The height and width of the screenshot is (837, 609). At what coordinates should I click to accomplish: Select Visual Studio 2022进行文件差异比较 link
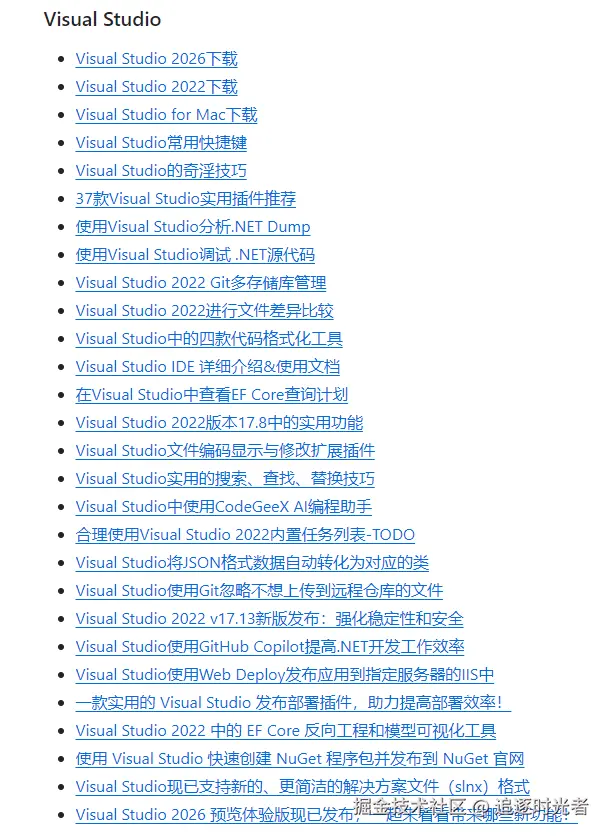click(204, 311)
